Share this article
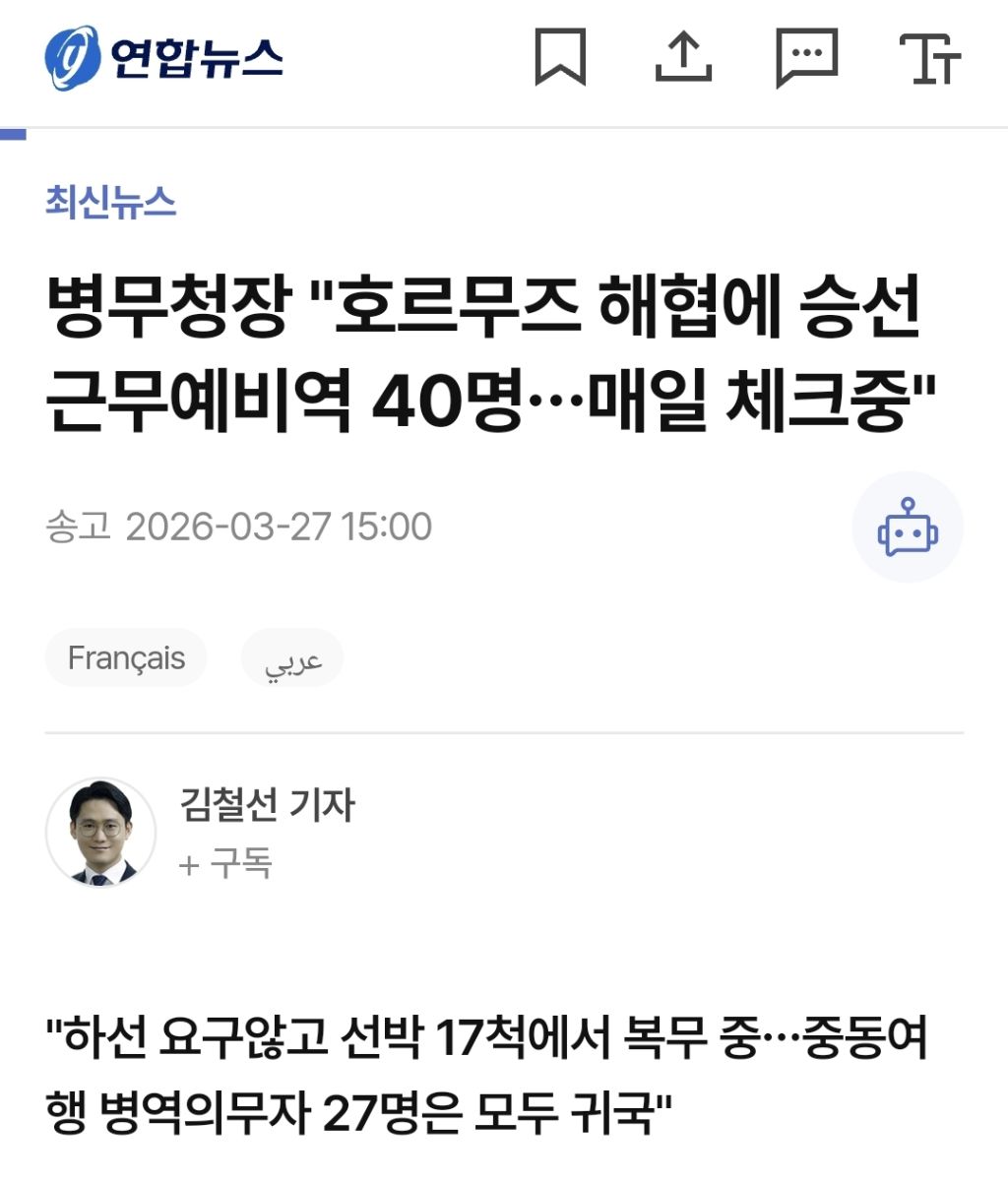The image size is (1008, 1182). tap(683, 57)
